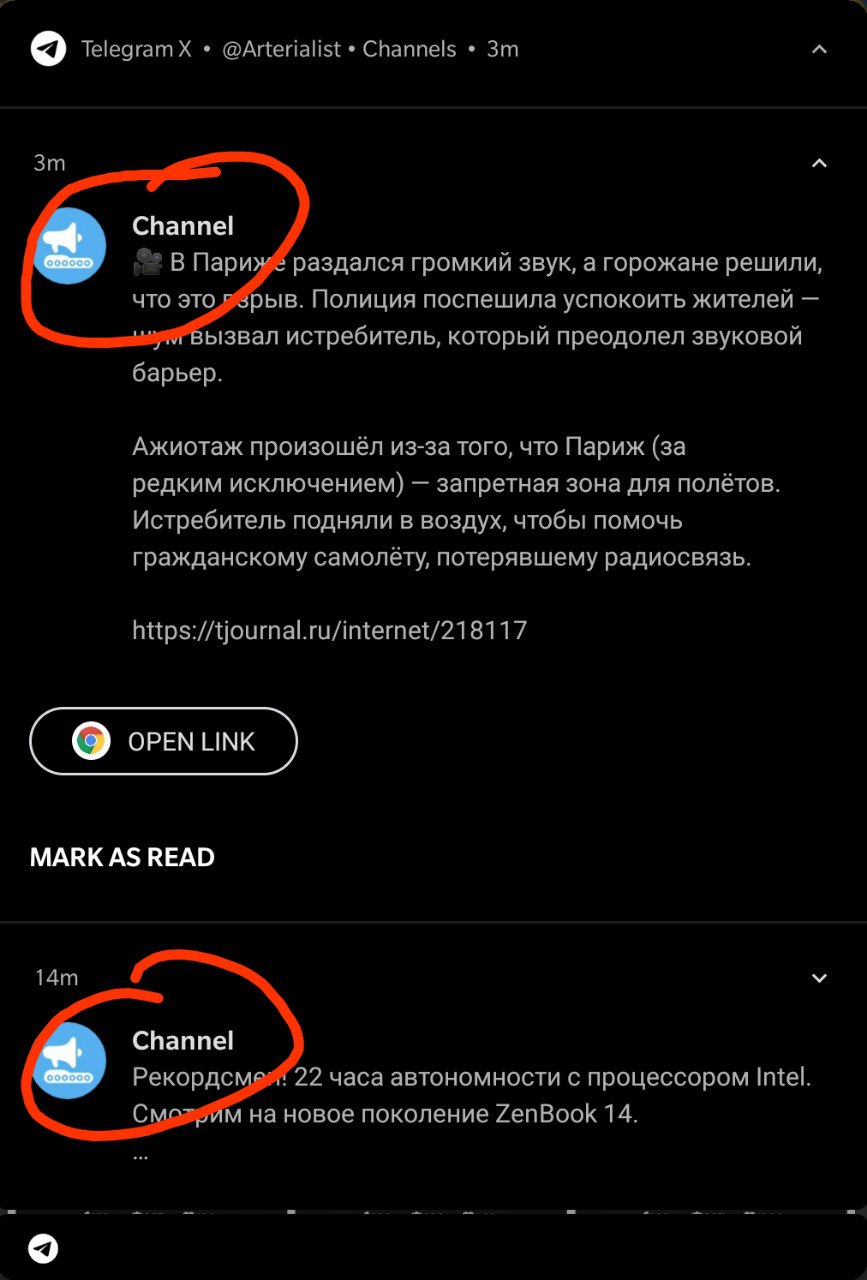Collapse the Telegram X notification group header

click(819, 49)
